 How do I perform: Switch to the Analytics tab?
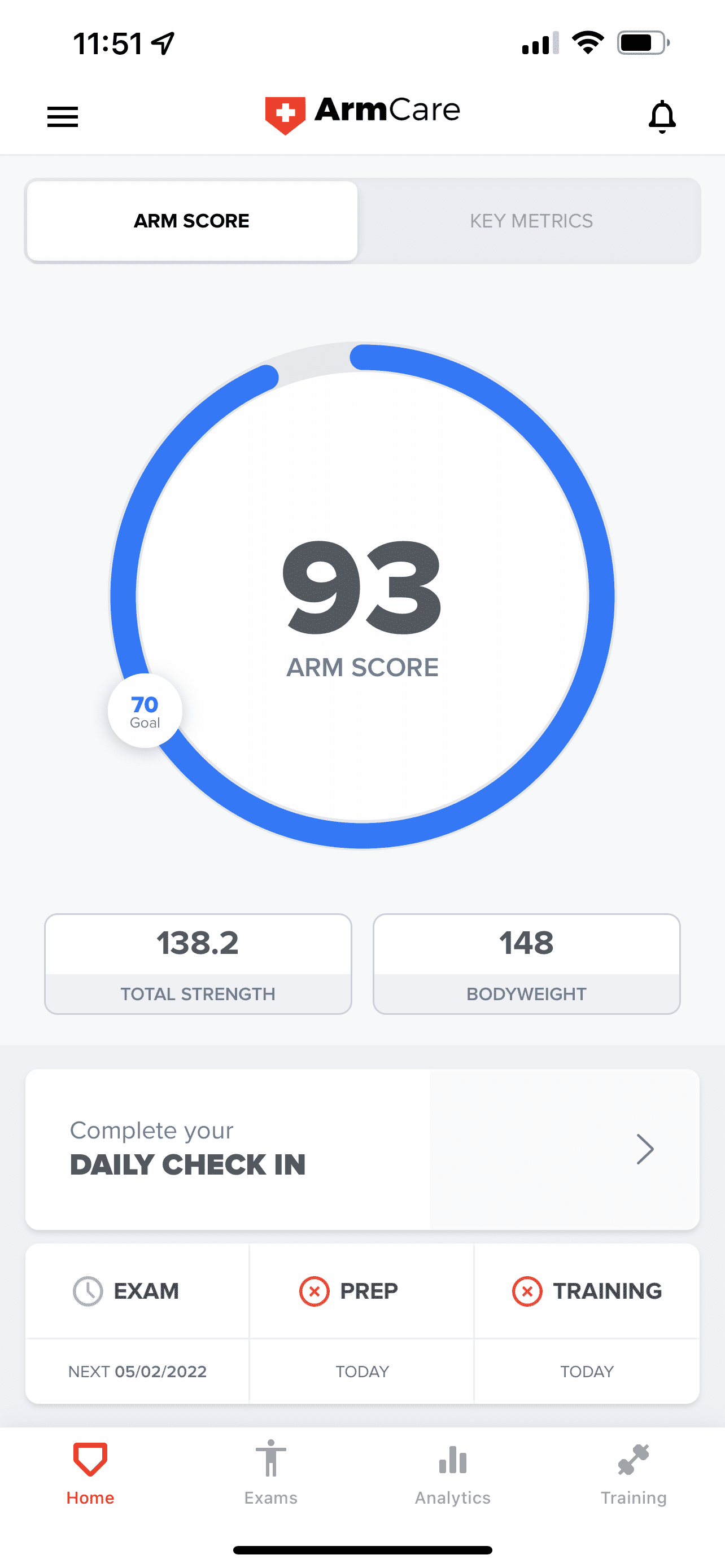pos(452,1473)
